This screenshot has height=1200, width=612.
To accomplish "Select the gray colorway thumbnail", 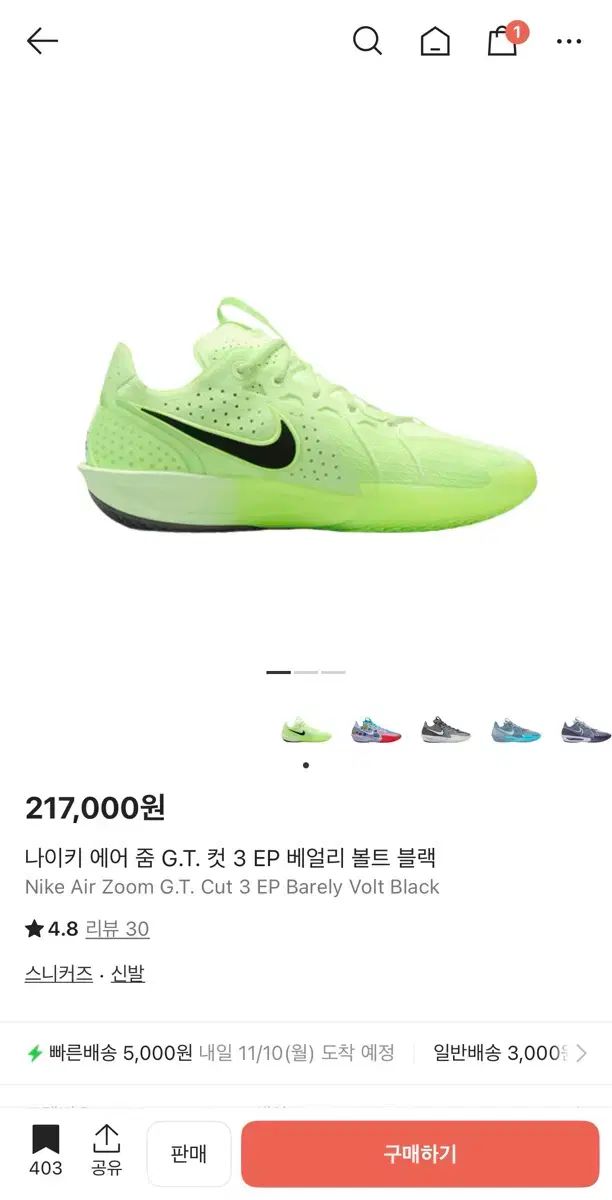I will [x=446, y=730].
